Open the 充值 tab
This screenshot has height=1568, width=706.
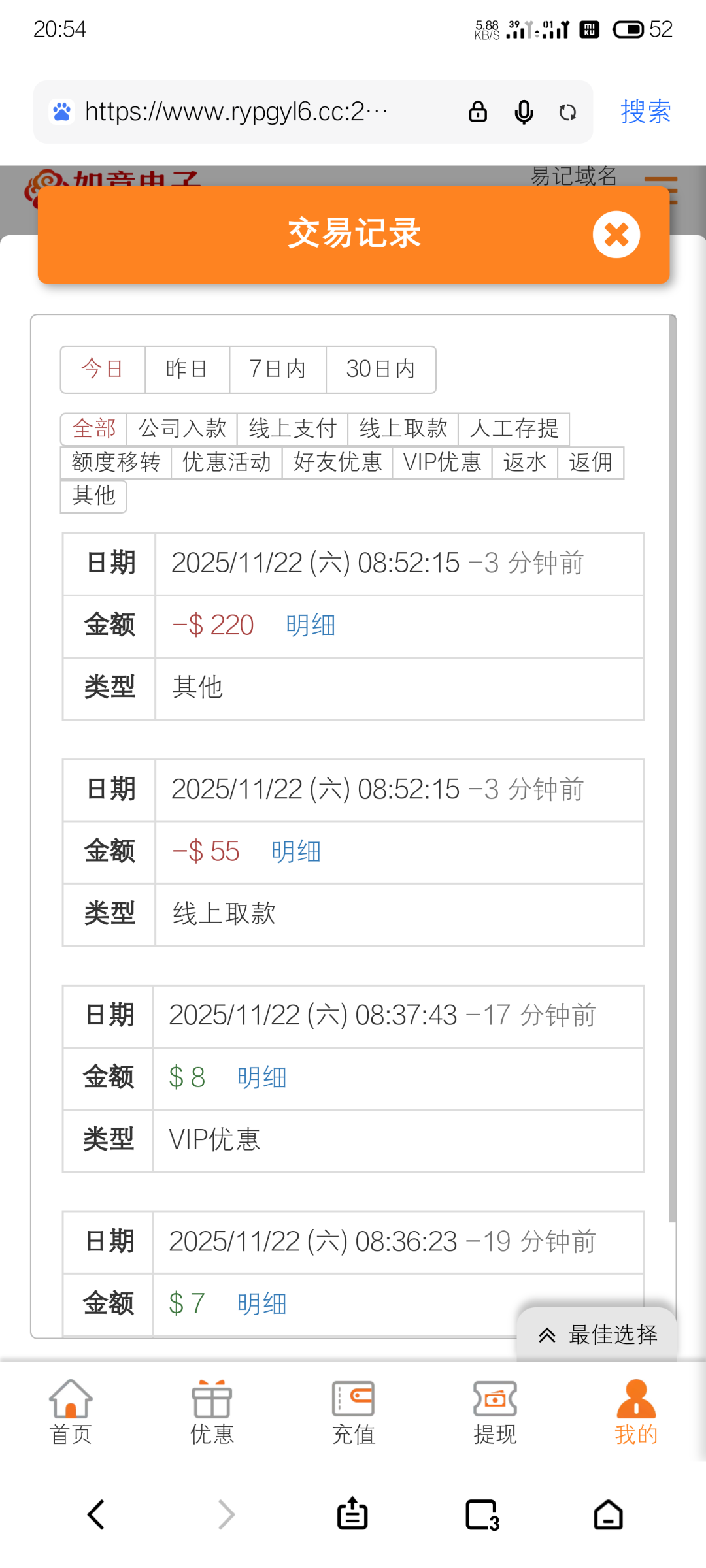pos(353,1411)
